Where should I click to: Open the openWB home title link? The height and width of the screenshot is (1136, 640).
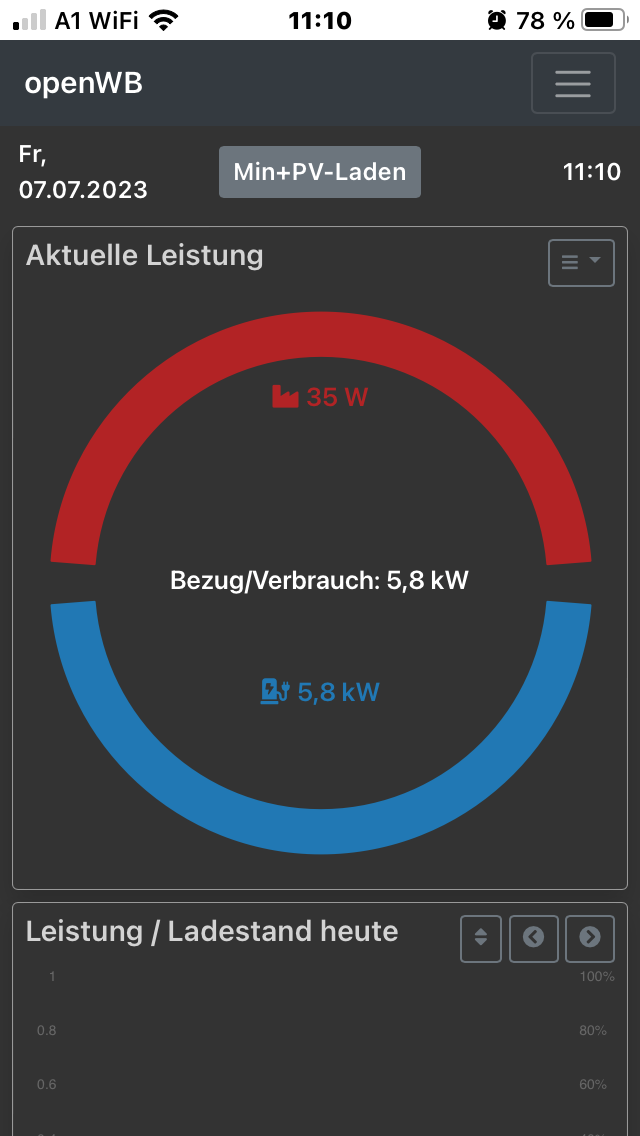click(84, 84)
